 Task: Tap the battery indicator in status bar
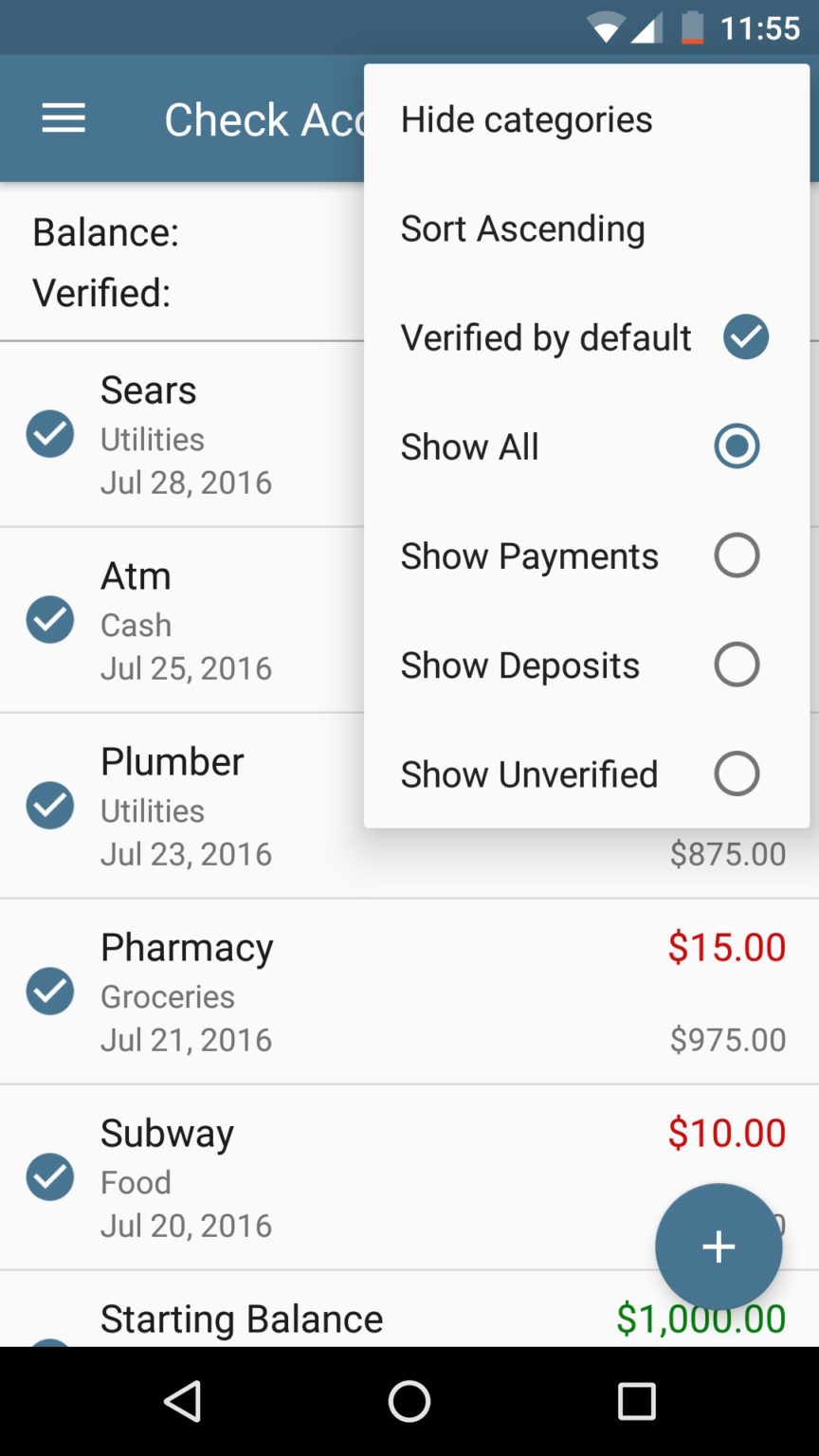pos(693,27)
